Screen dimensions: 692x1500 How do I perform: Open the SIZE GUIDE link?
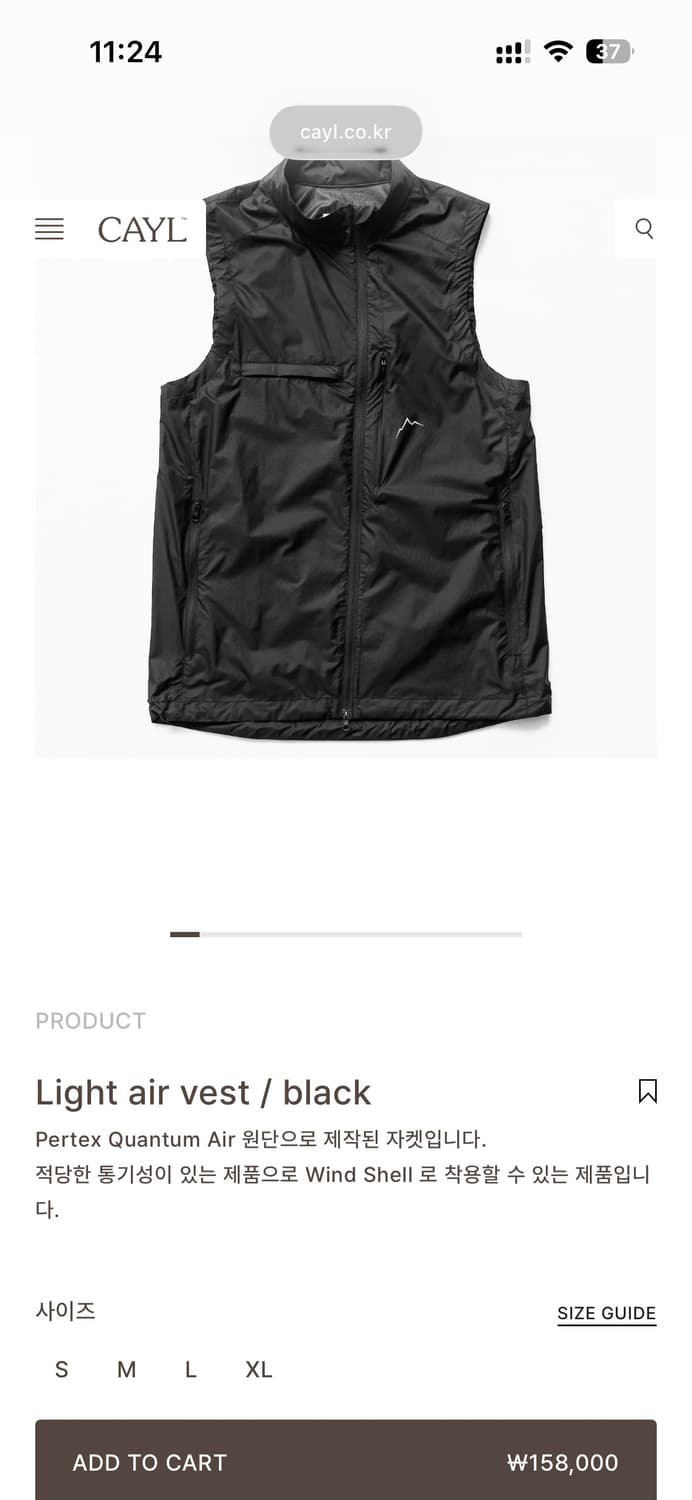pos(606,1313)
